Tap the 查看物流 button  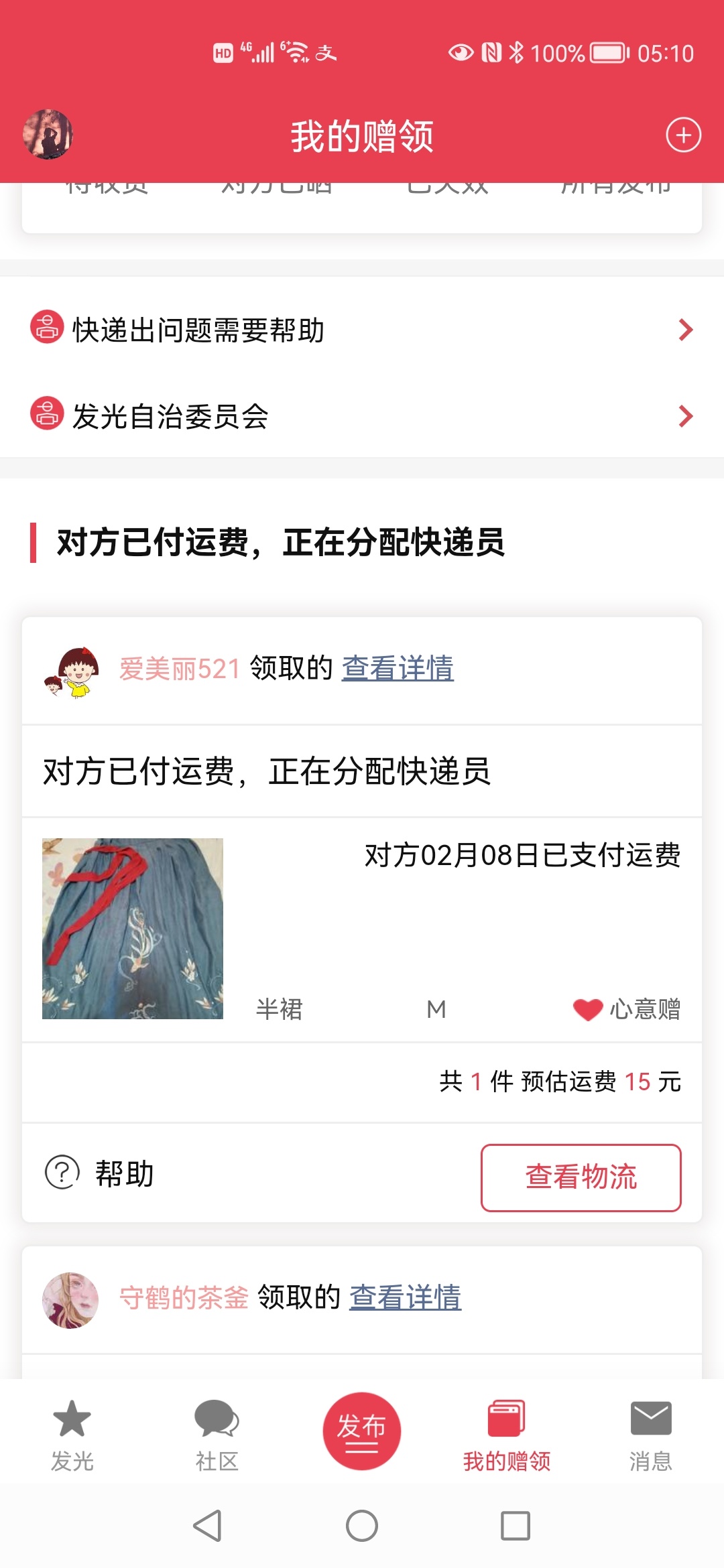581,1177
